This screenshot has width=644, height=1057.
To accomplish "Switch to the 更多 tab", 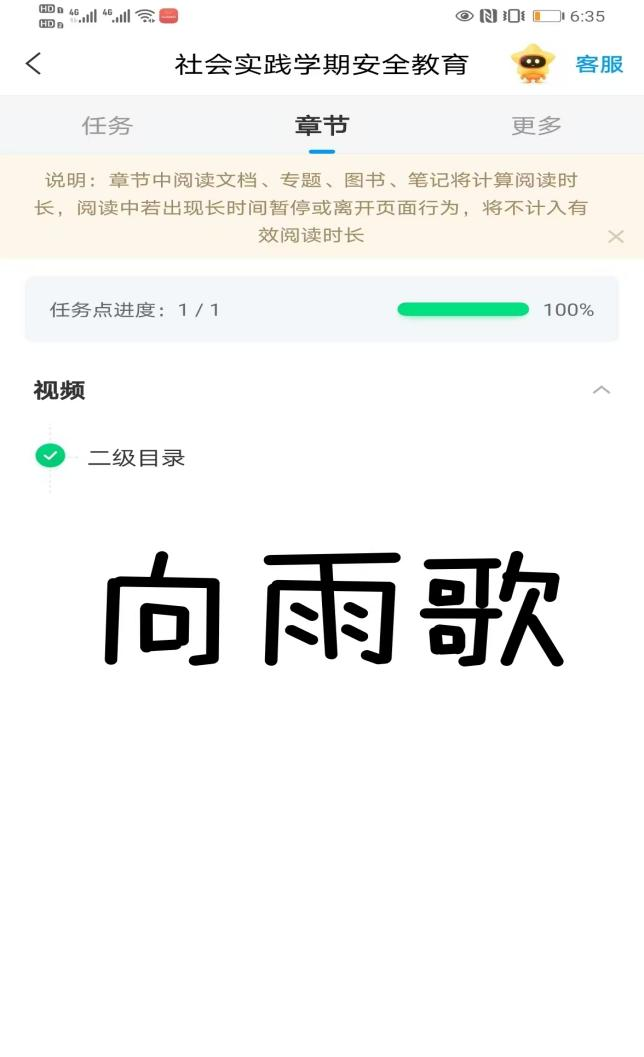I will point(536,126).
